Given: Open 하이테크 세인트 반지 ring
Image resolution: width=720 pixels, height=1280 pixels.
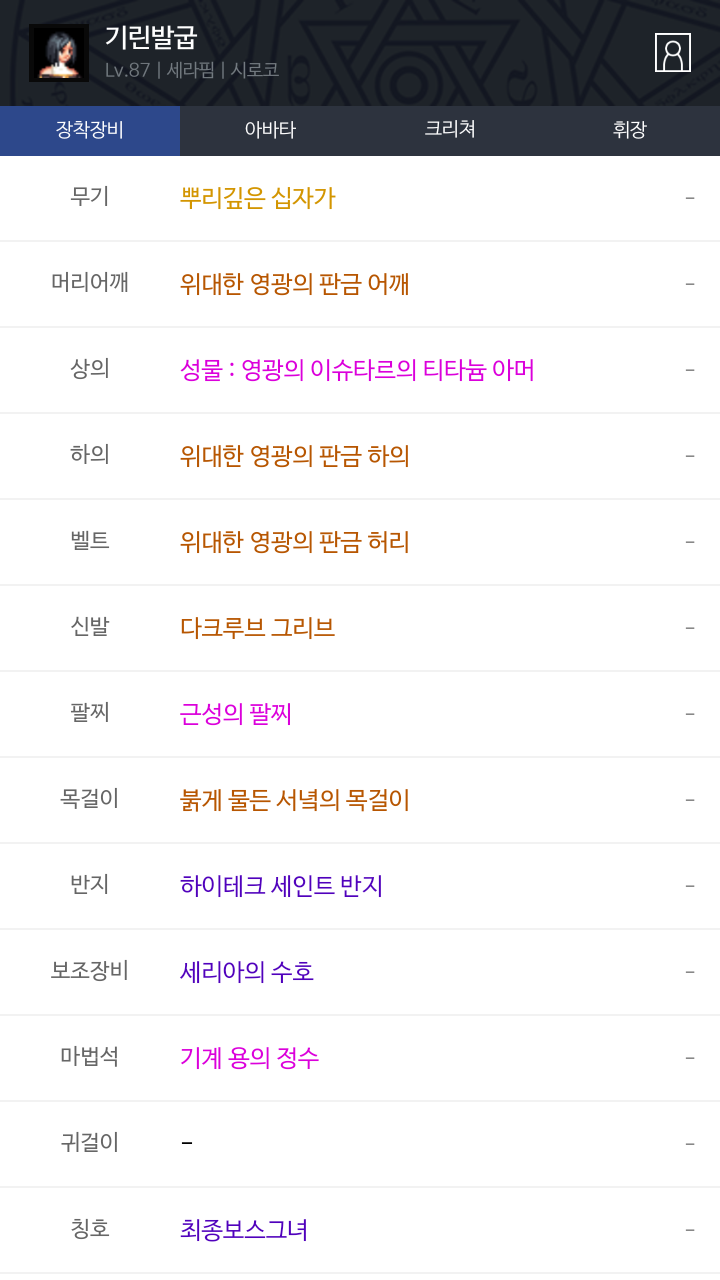Looking at the screenshot, I should [x=282, y=886].
